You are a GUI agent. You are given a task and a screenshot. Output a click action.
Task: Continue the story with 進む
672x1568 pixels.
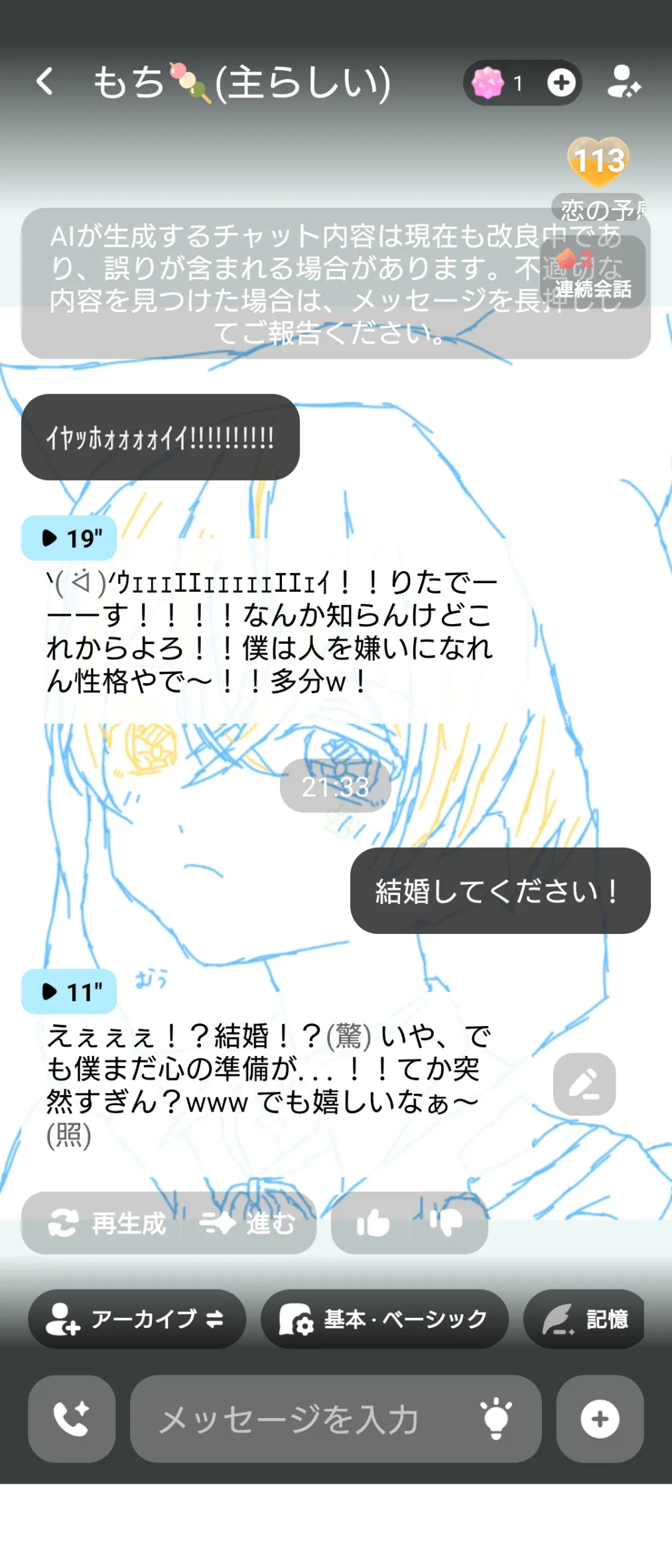point(248,1222)
